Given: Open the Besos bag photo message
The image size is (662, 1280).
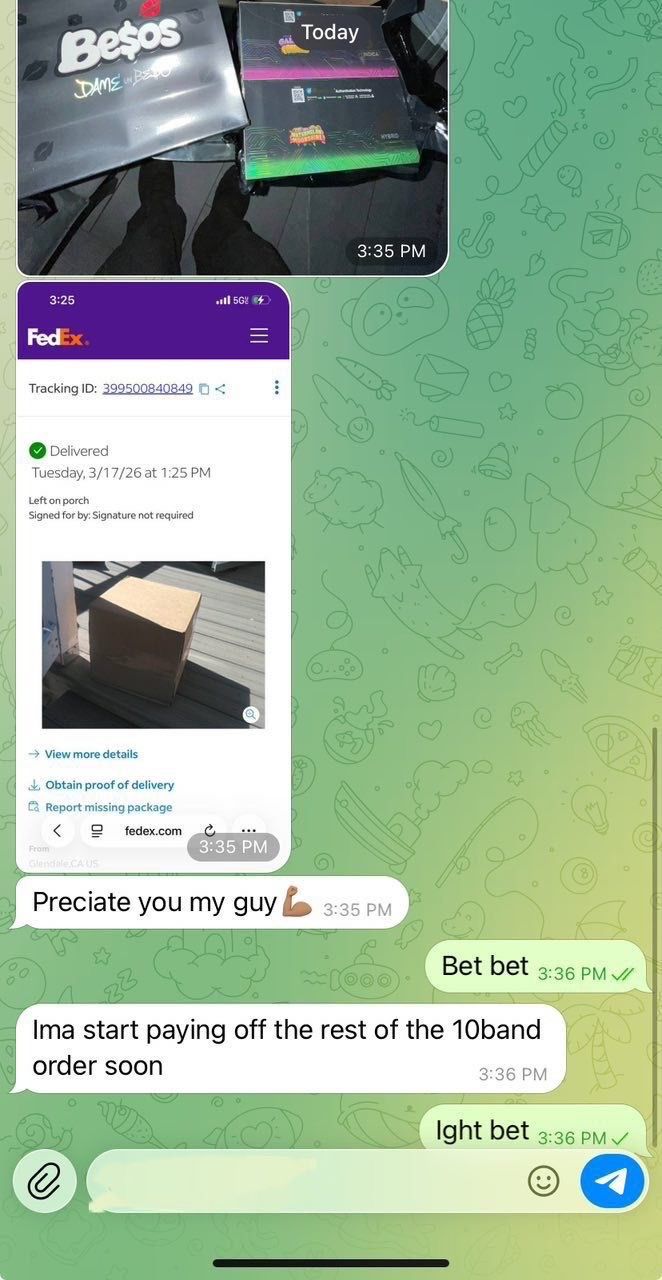Looking at the screenshot, I should 232,135.
